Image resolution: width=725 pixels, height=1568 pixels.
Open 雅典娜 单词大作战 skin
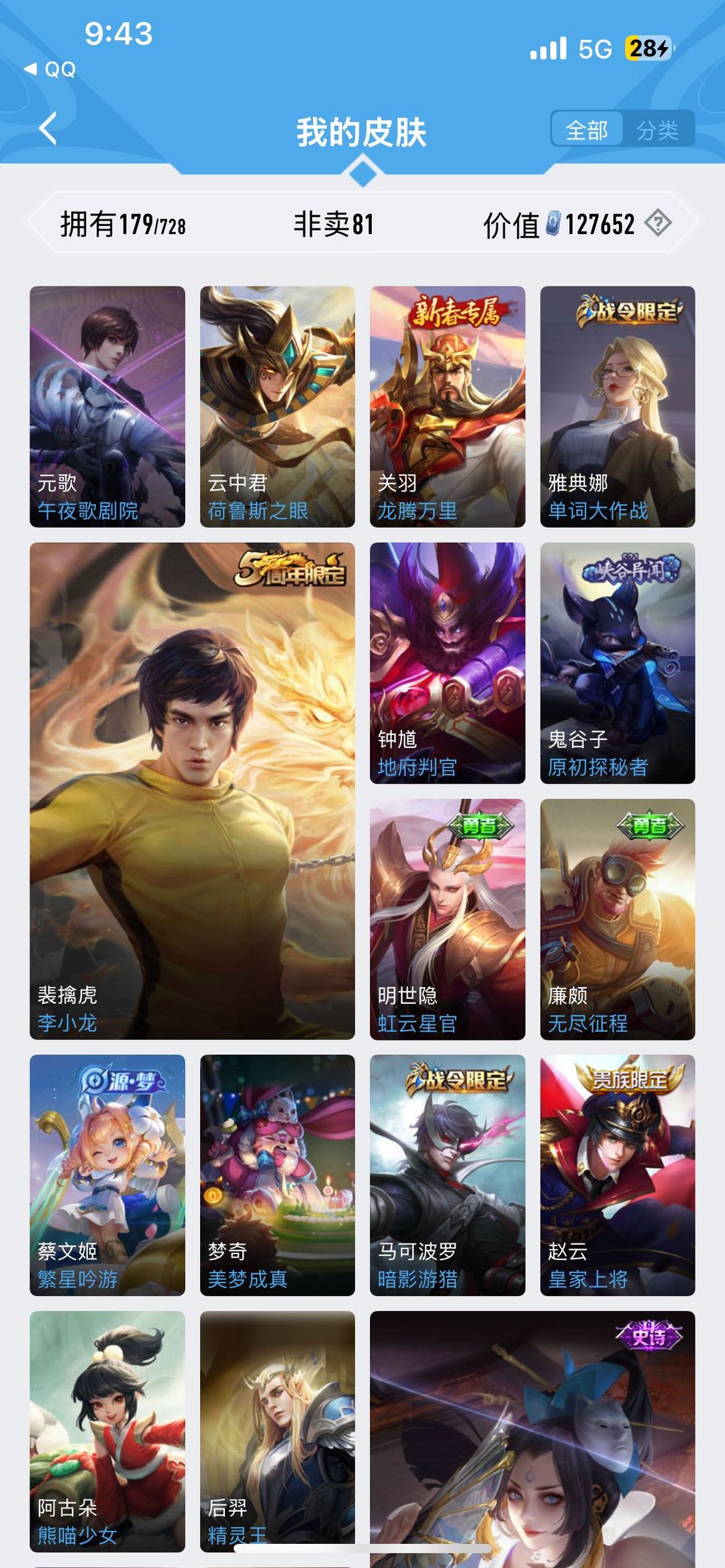tap(617, 406)
